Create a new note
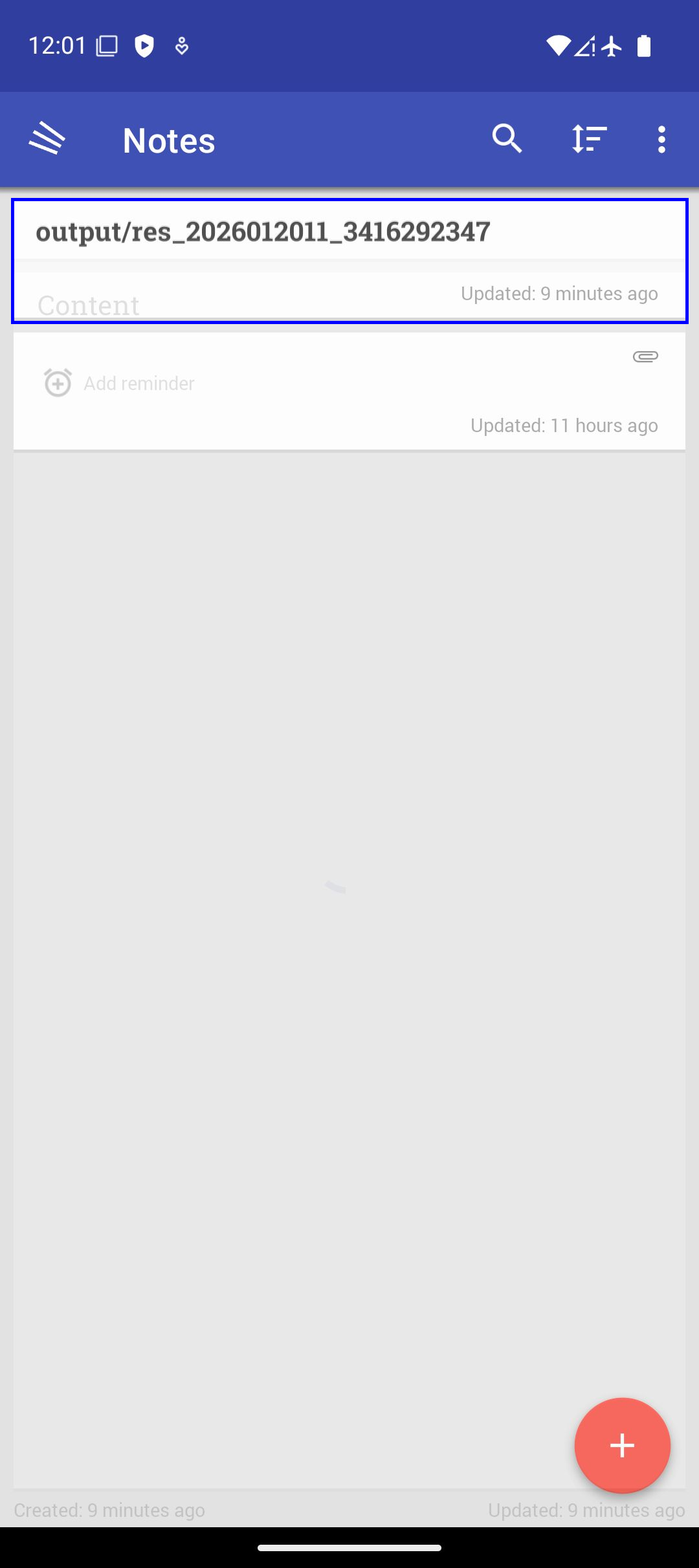 click(622, 1446)
